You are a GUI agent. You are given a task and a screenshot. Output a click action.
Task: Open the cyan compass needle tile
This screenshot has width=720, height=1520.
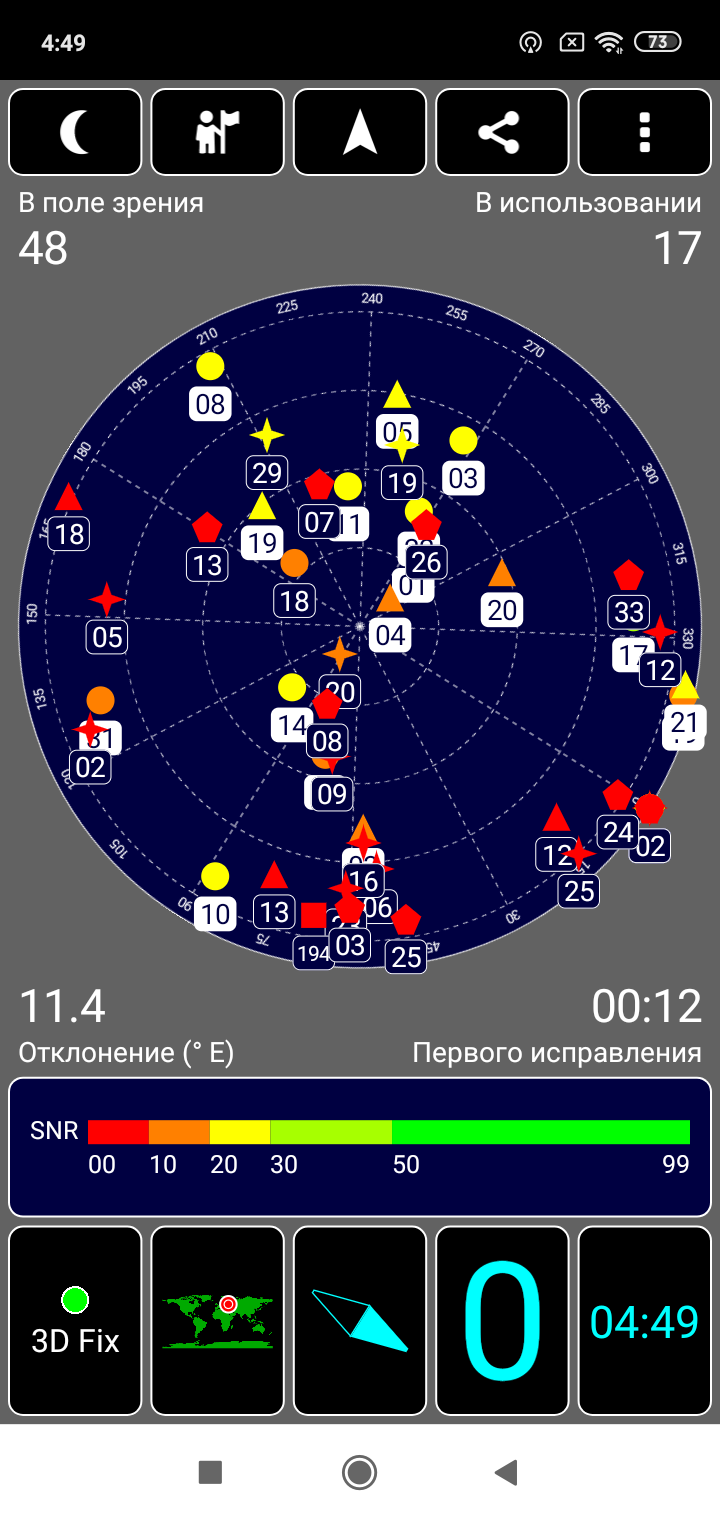pyautogui.click(x=360, y=1321)
